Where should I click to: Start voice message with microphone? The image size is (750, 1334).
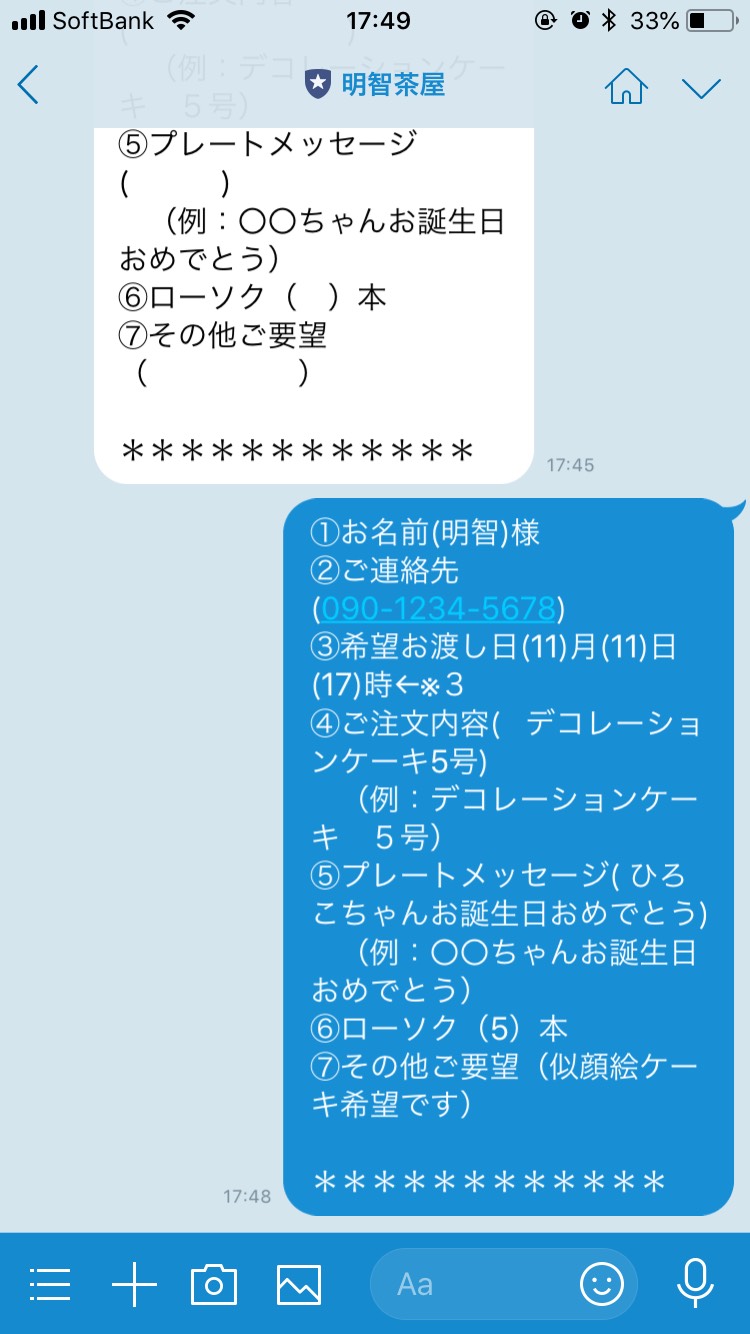pyautogui.click(x=695, y=1284)
